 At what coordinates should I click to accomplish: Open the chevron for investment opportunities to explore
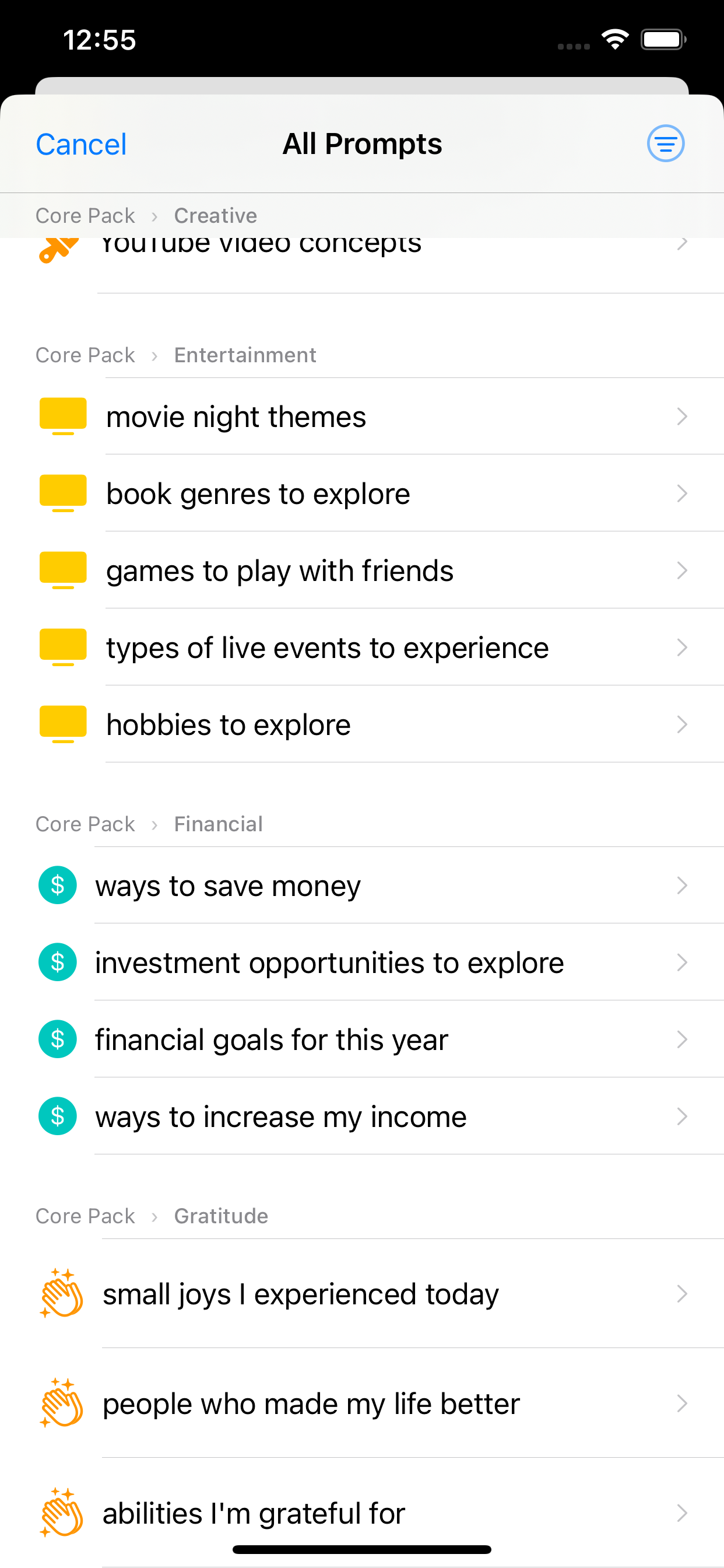(681, 963)
